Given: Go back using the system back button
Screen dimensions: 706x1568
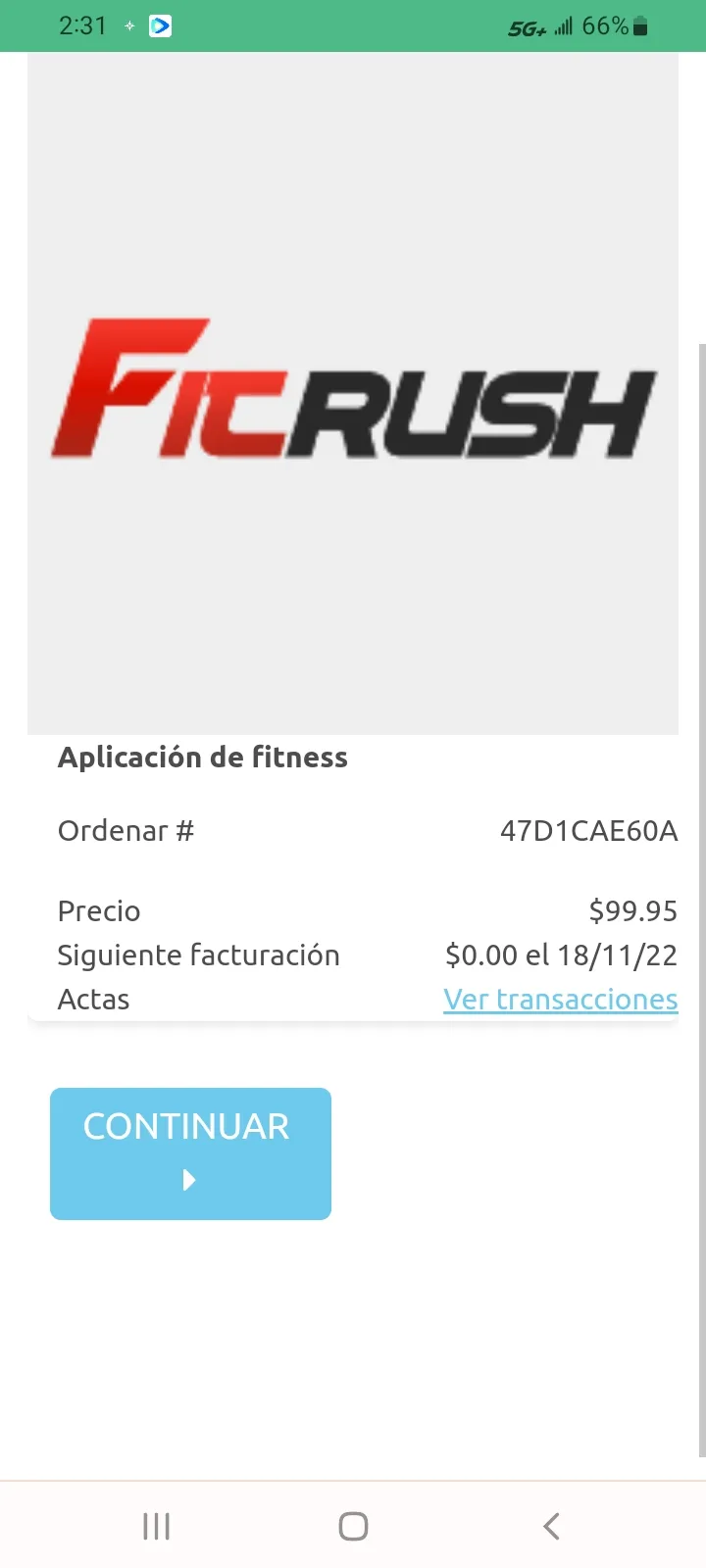Looking at the screenshot, I should pyautogui.click(x=551, y=1526).
